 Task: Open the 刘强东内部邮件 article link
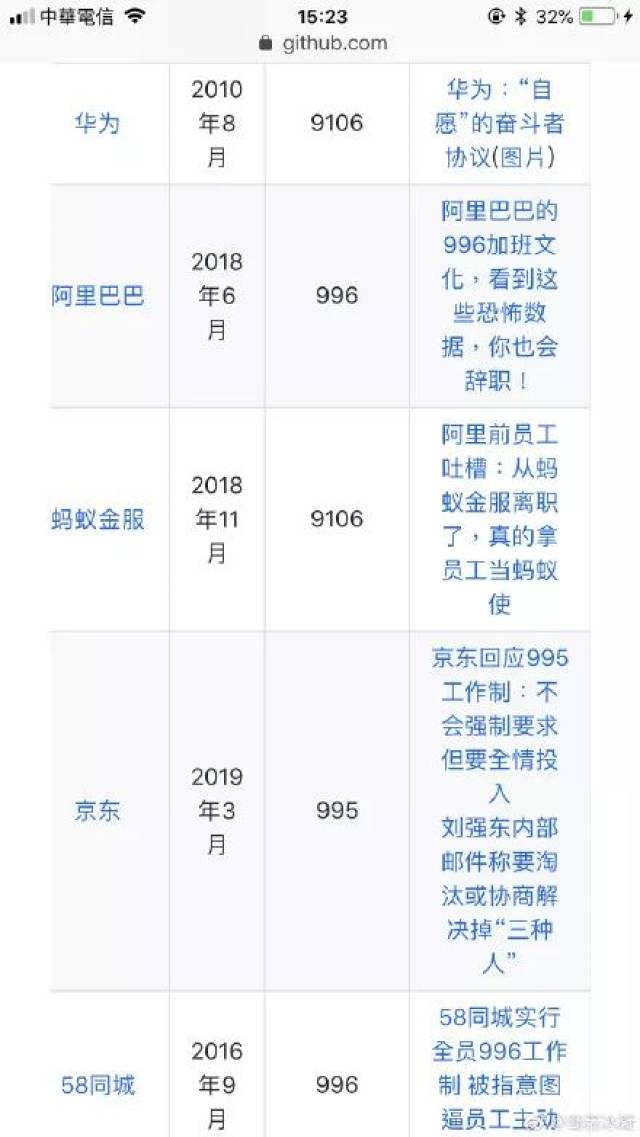pos(499,895)
